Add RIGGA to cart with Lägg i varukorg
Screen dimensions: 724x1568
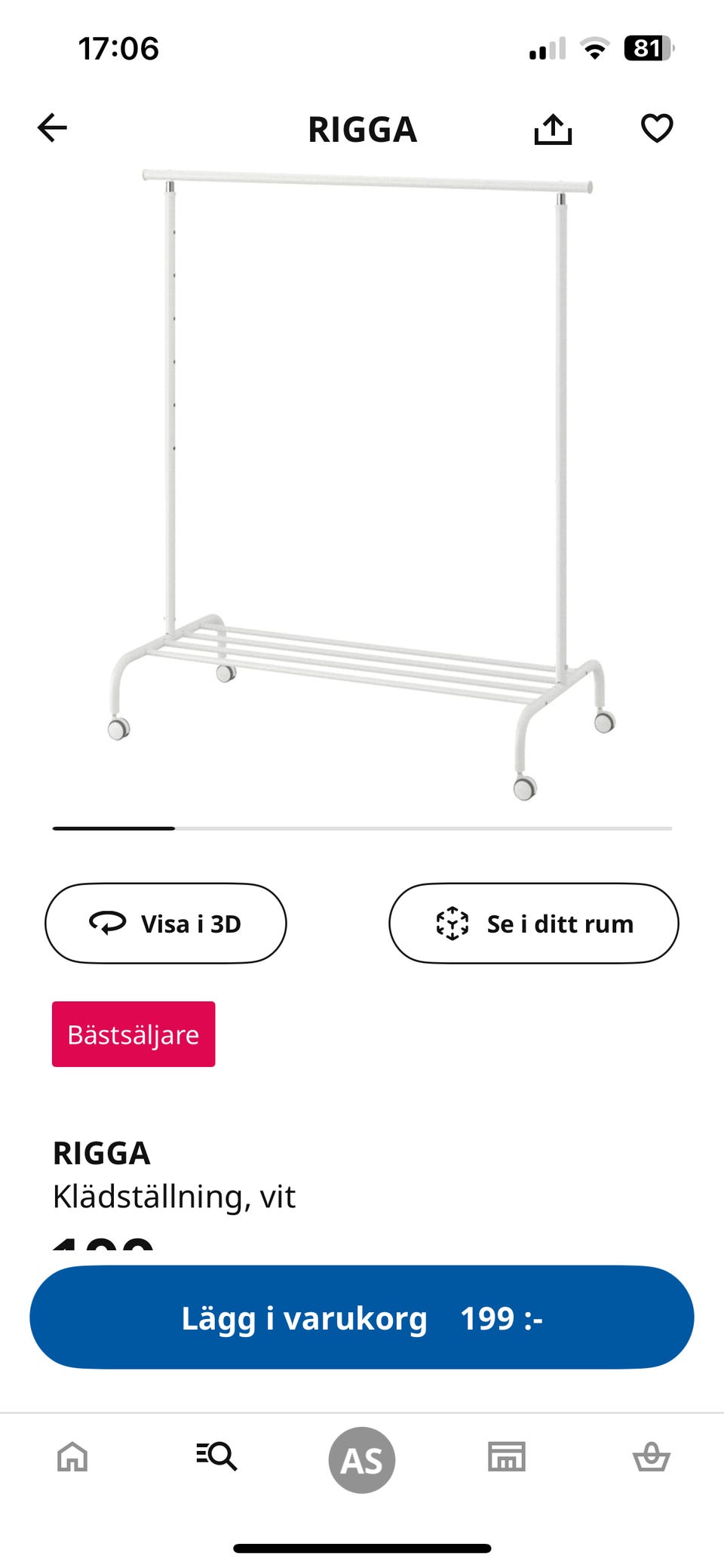click(x=362, y=1317)
